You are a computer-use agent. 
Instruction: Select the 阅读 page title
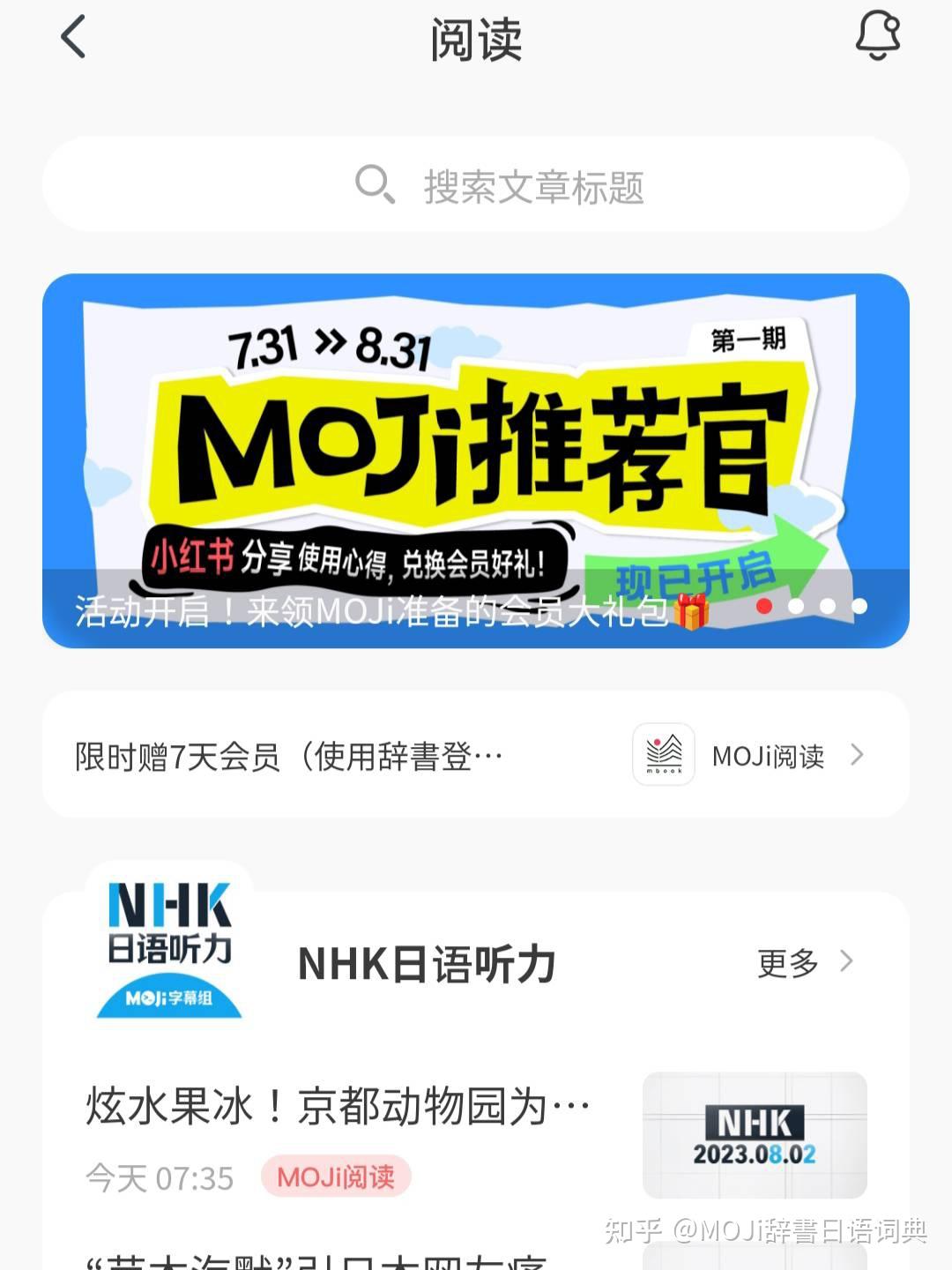[475, 40]
